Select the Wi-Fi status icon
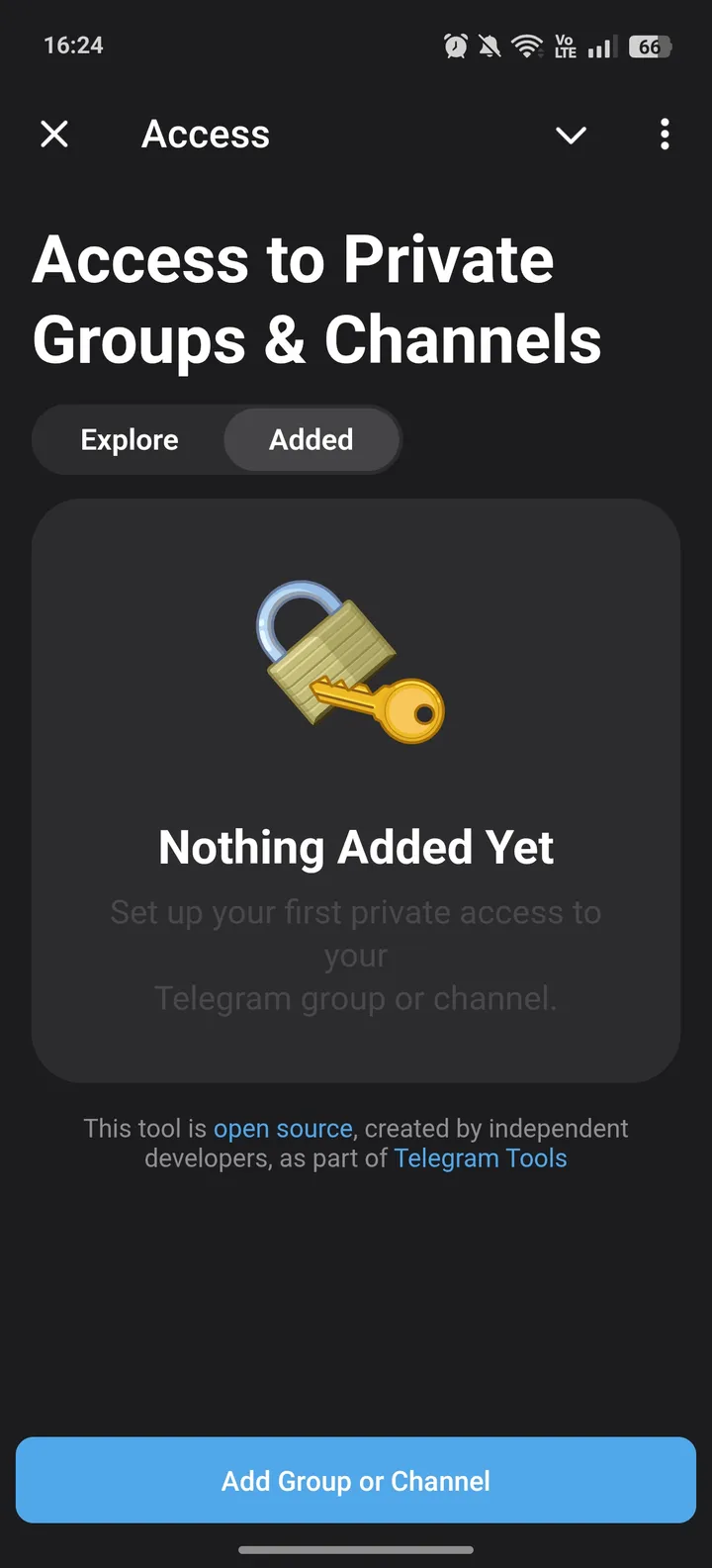This screenshot has width=712, height=1568. (528, 46)
